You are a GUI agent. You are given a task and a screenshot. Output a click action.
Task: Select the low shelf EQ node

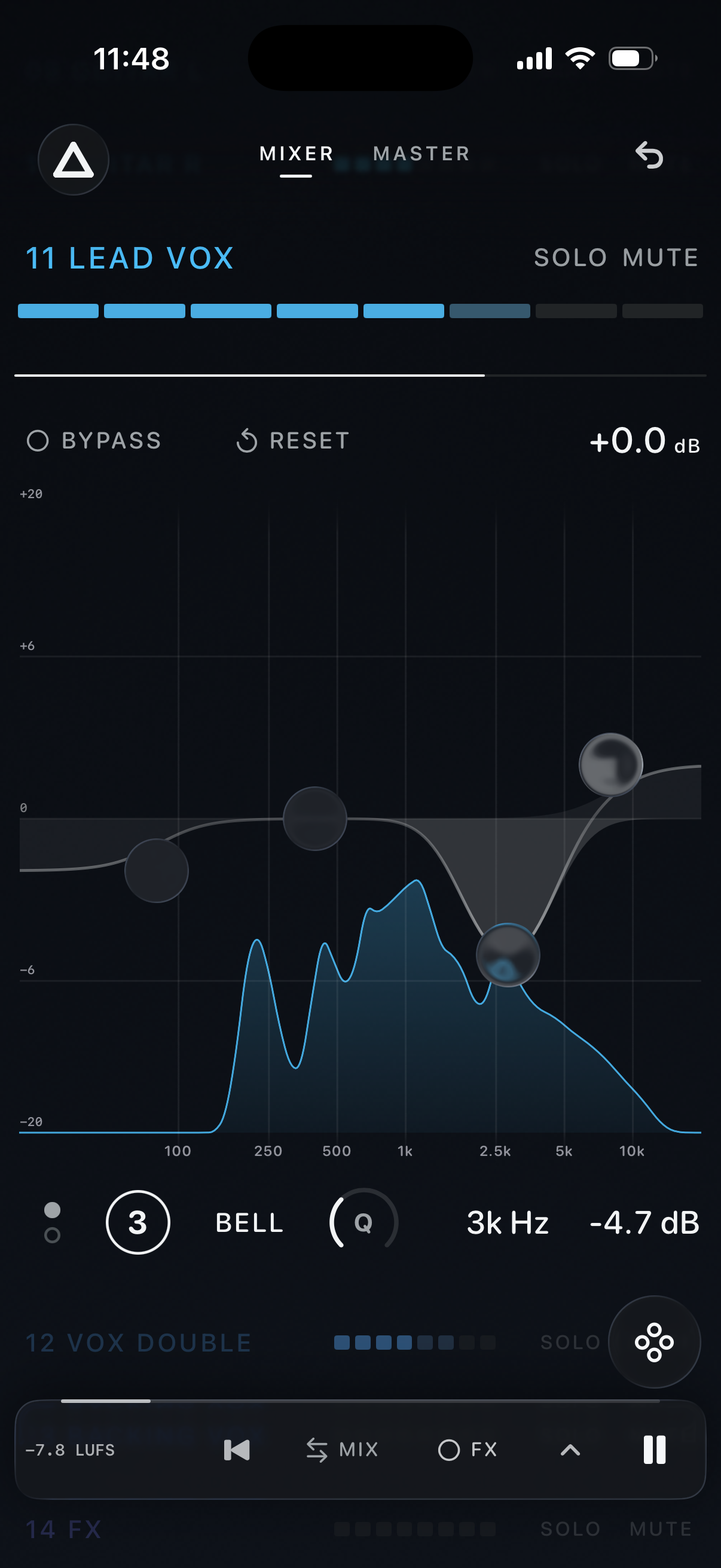157,871
